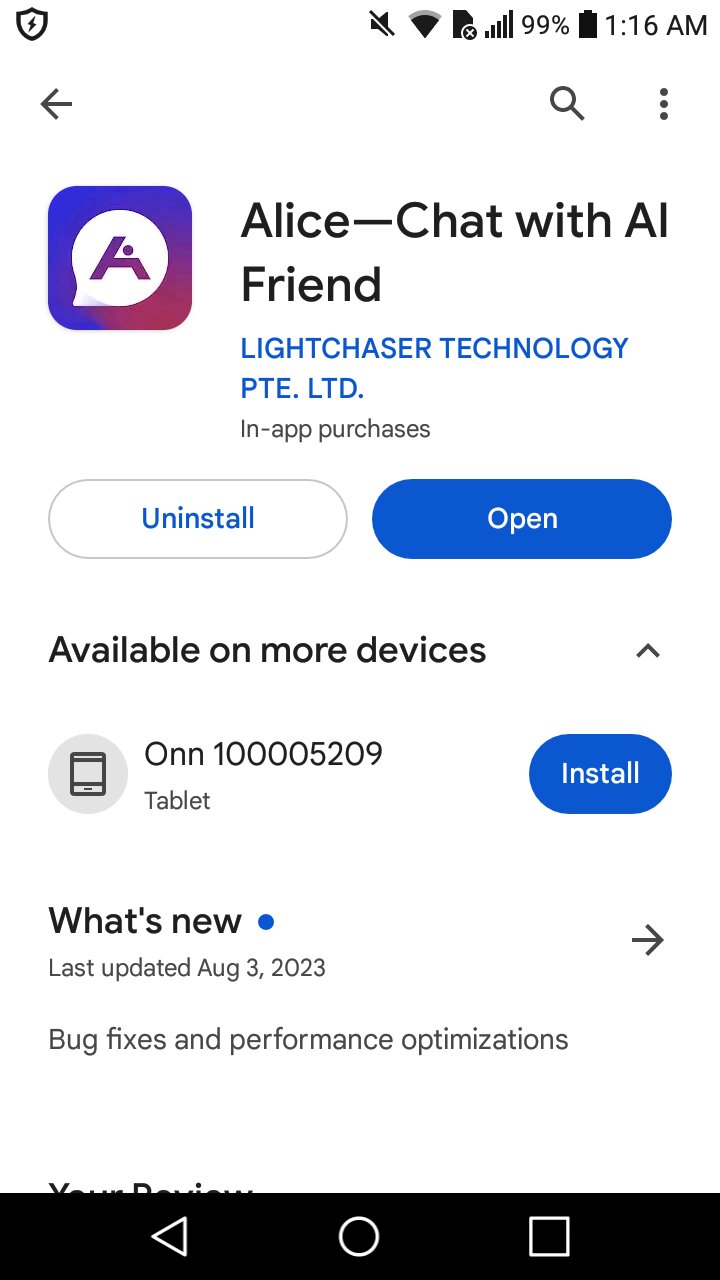This screenshot has height=1280, width=720.
Task: Go back using the arrow at top
Action: [56, 104]
